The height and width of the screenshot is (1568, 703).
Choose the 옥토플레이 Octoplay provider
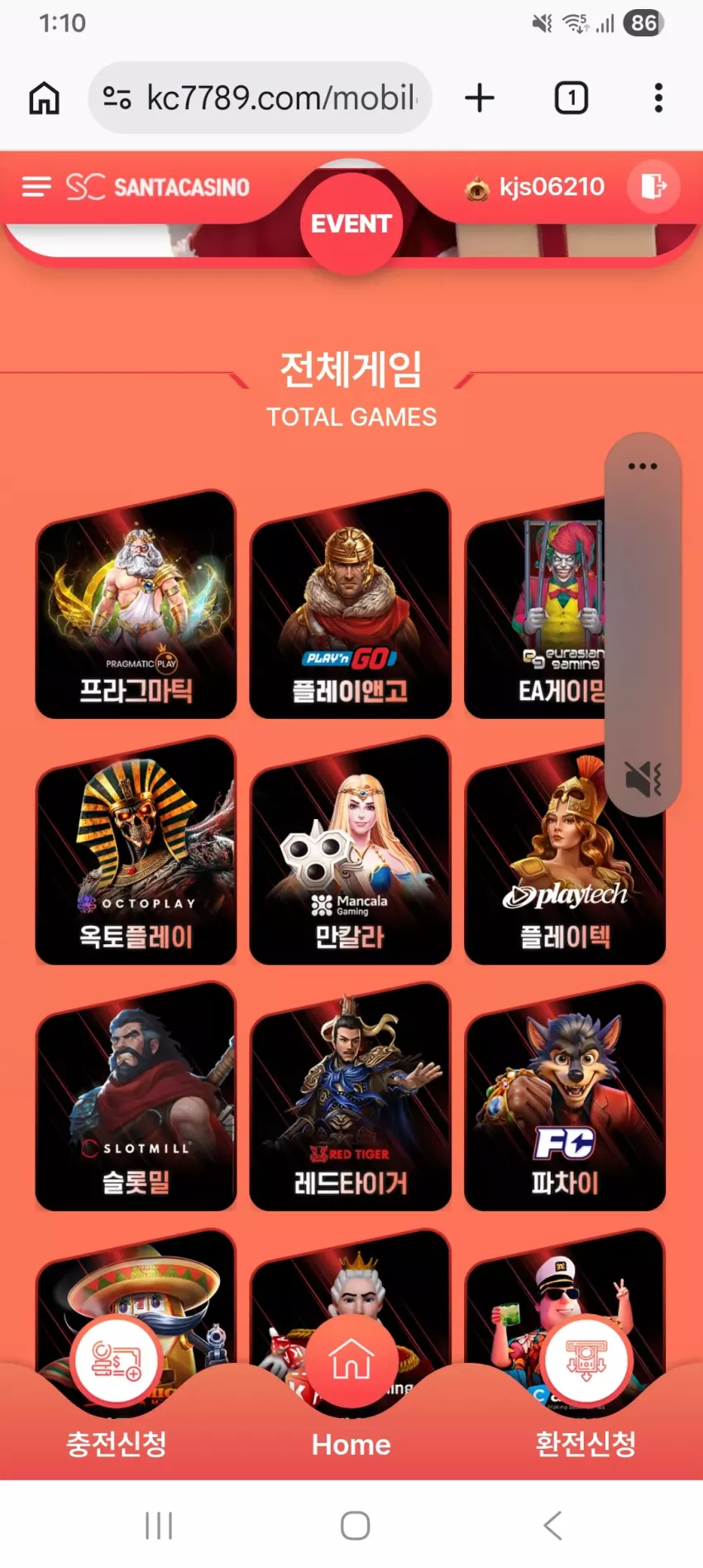click(136, 851)
